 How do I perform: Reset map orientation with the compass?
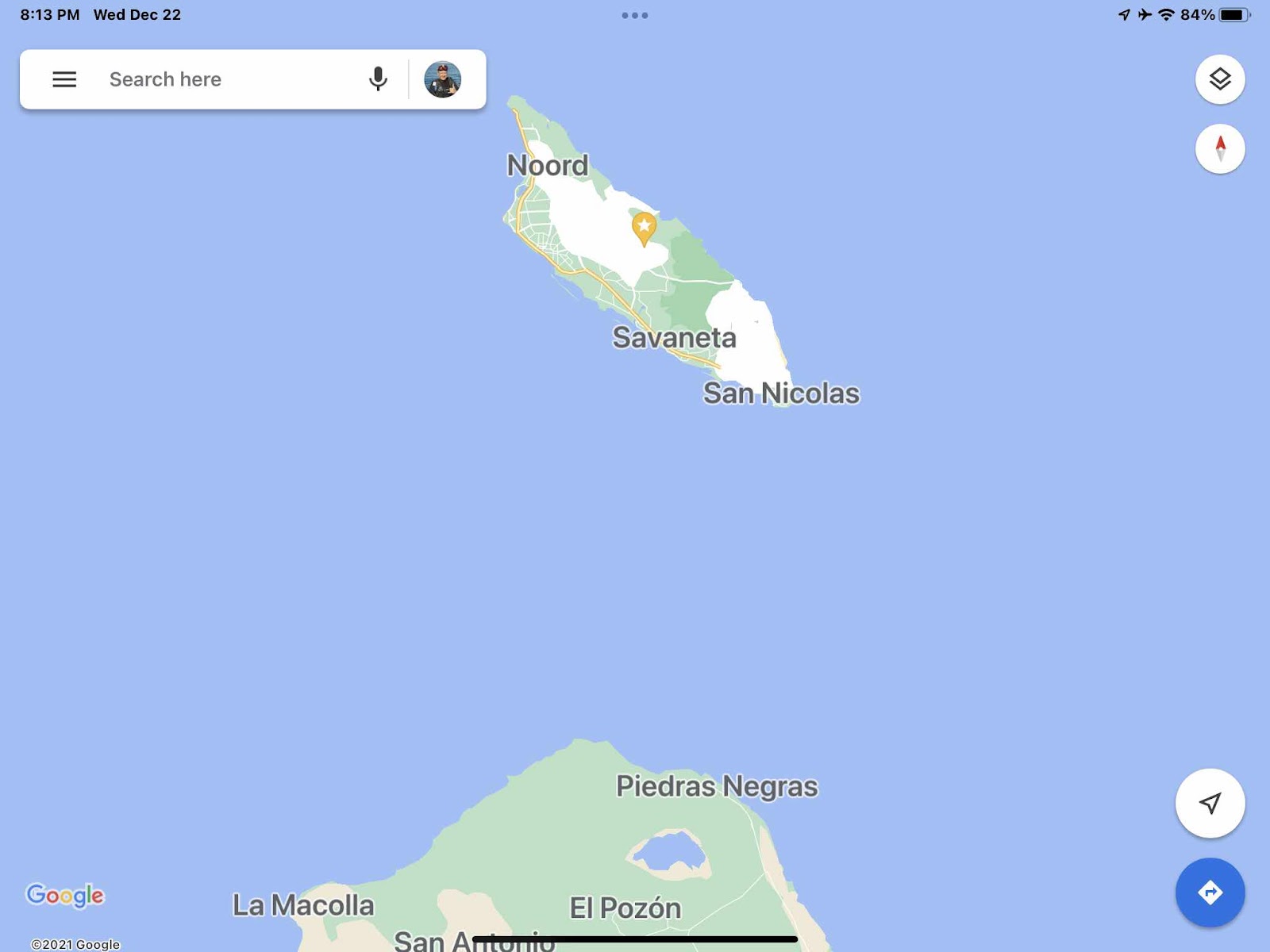tap(1220, 149)
